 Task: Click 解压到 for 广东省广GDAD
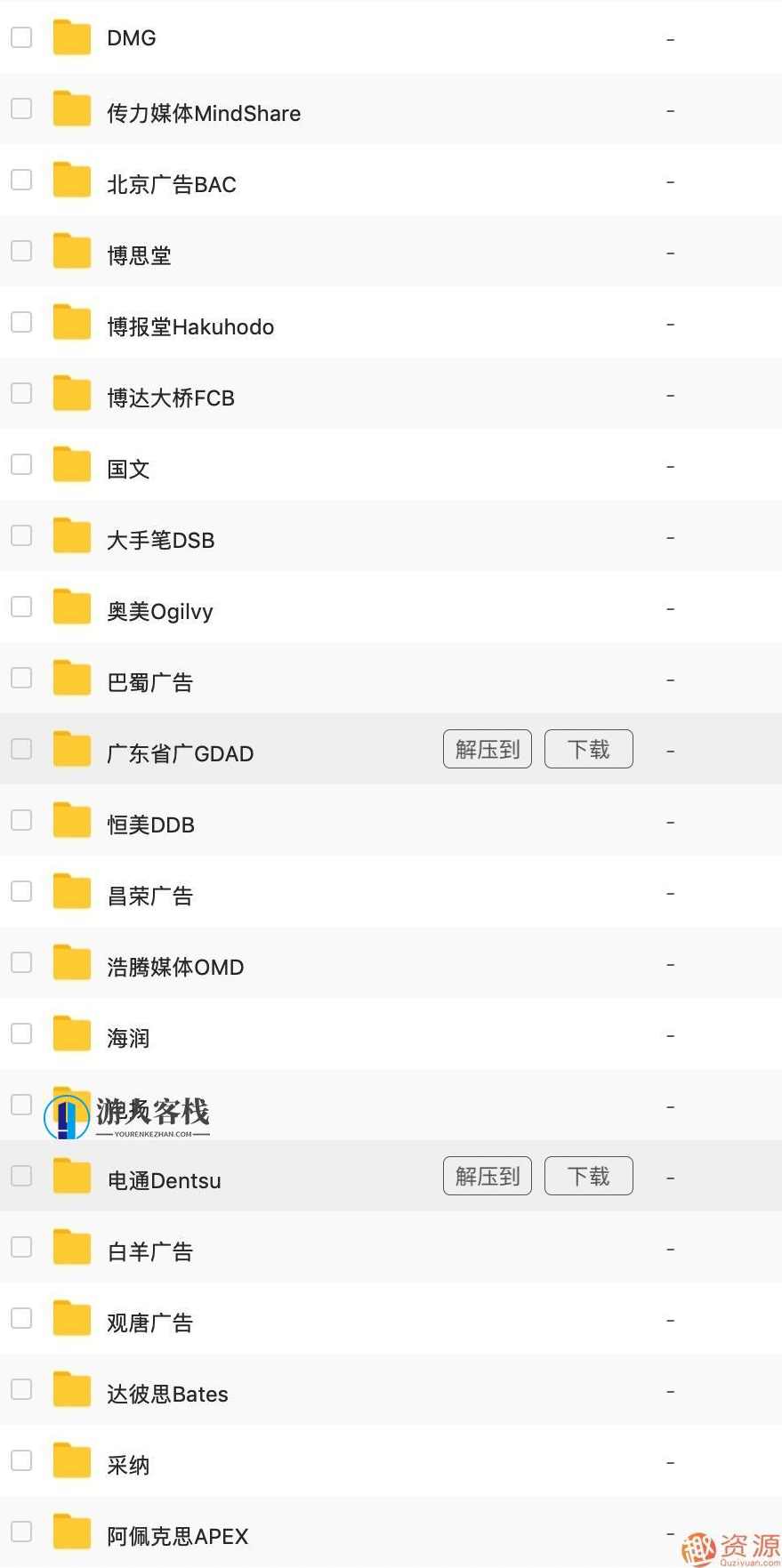pyautogui.click(x=487, y=749)
